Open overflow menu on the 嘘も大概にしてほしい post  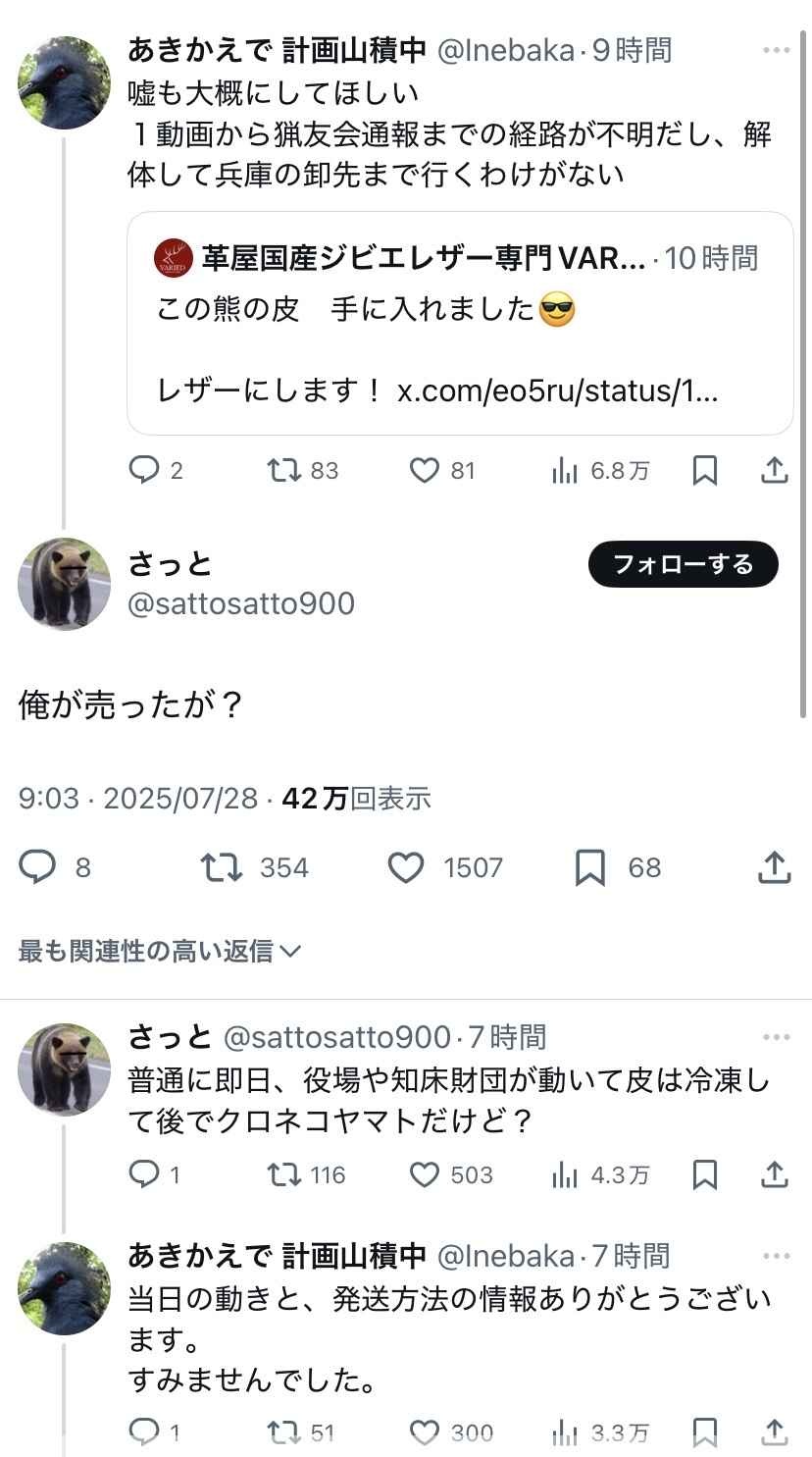click(776, 50)
